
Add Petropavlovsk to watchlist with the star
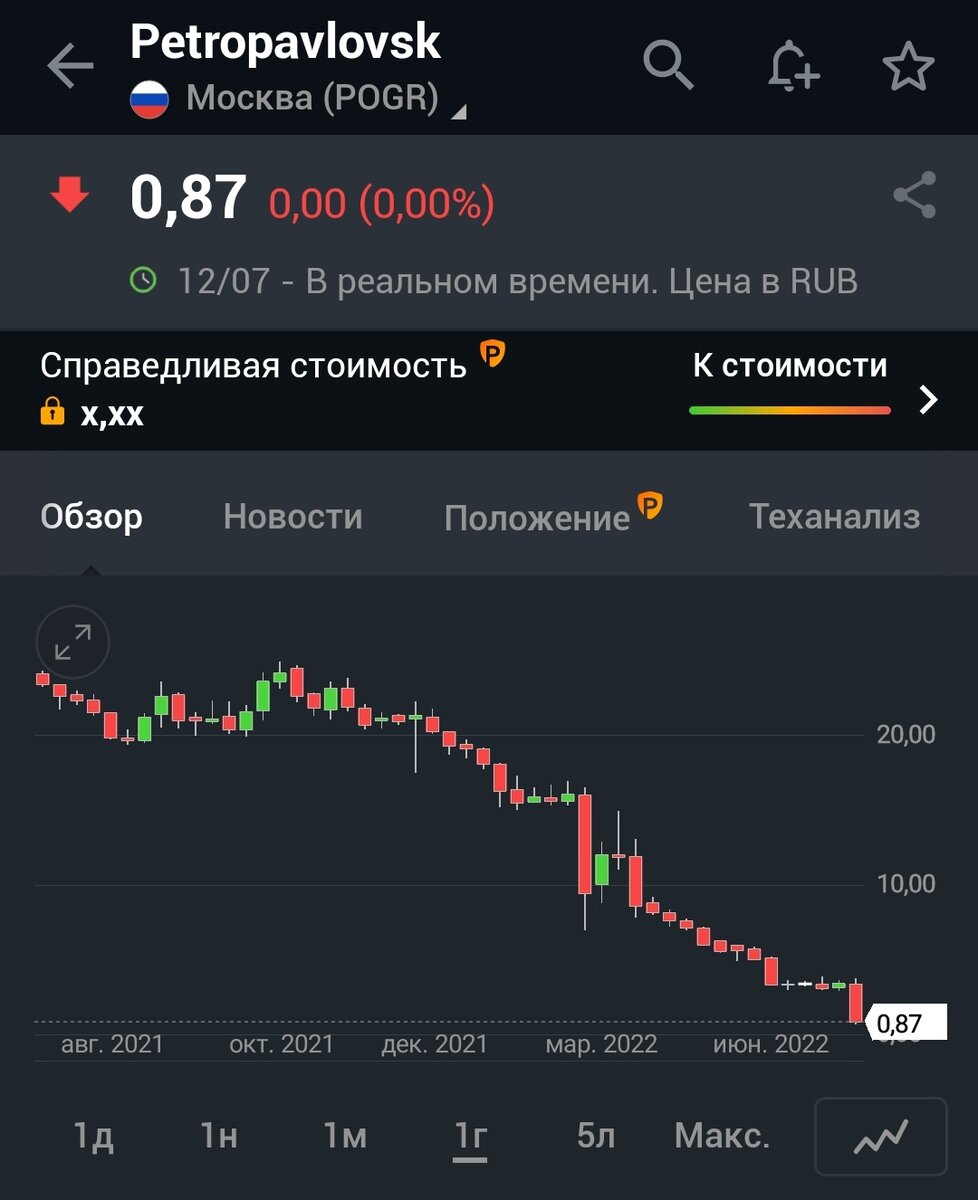908,68
